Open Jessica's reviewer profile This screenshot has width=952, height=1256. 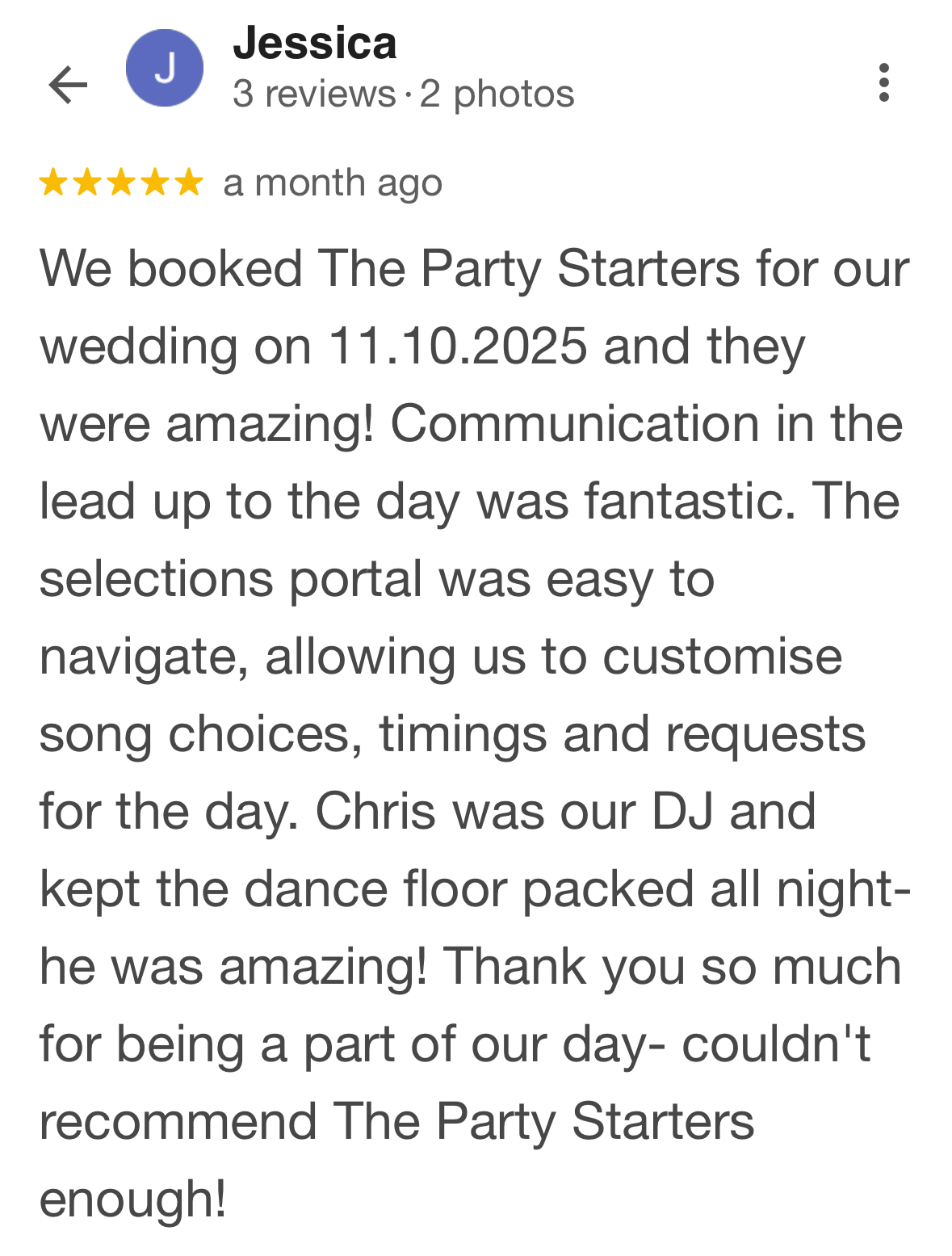tap(314, 43)
